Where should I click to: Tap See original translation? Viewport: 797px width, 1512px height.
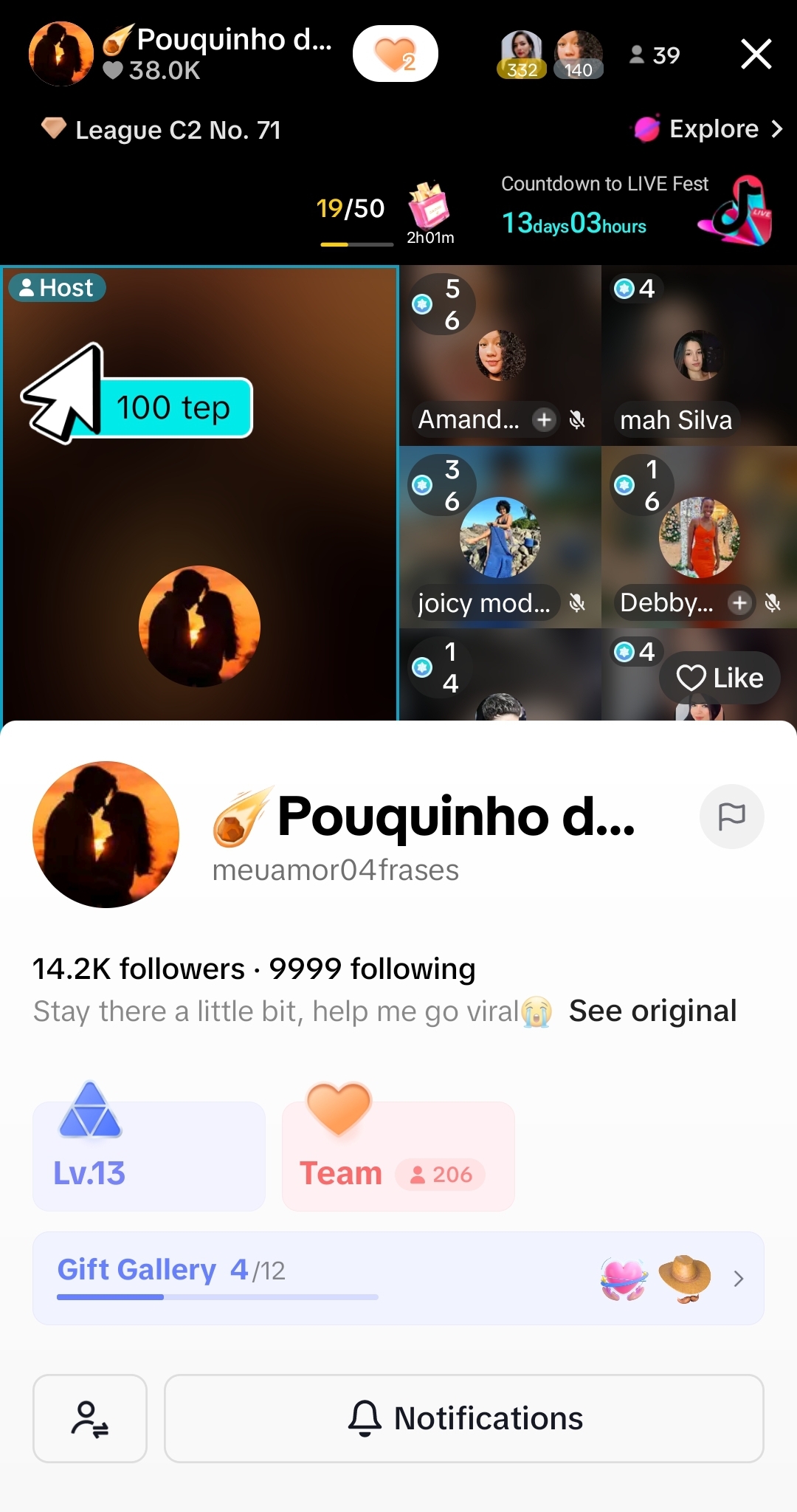[652, 1011]
